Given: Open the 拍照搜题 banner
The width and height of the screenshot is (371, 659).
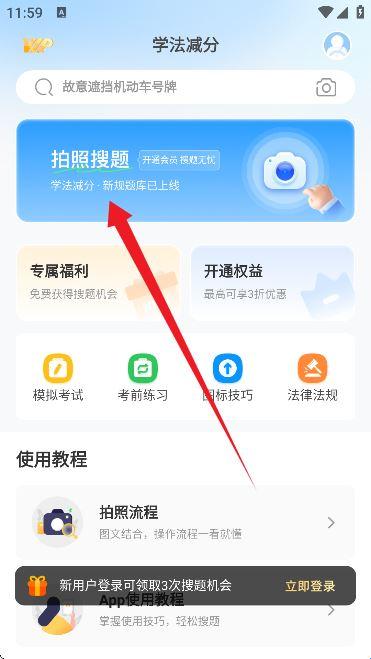Looking at the screenshot, I should pyautogui.click(x=185, y=170).
